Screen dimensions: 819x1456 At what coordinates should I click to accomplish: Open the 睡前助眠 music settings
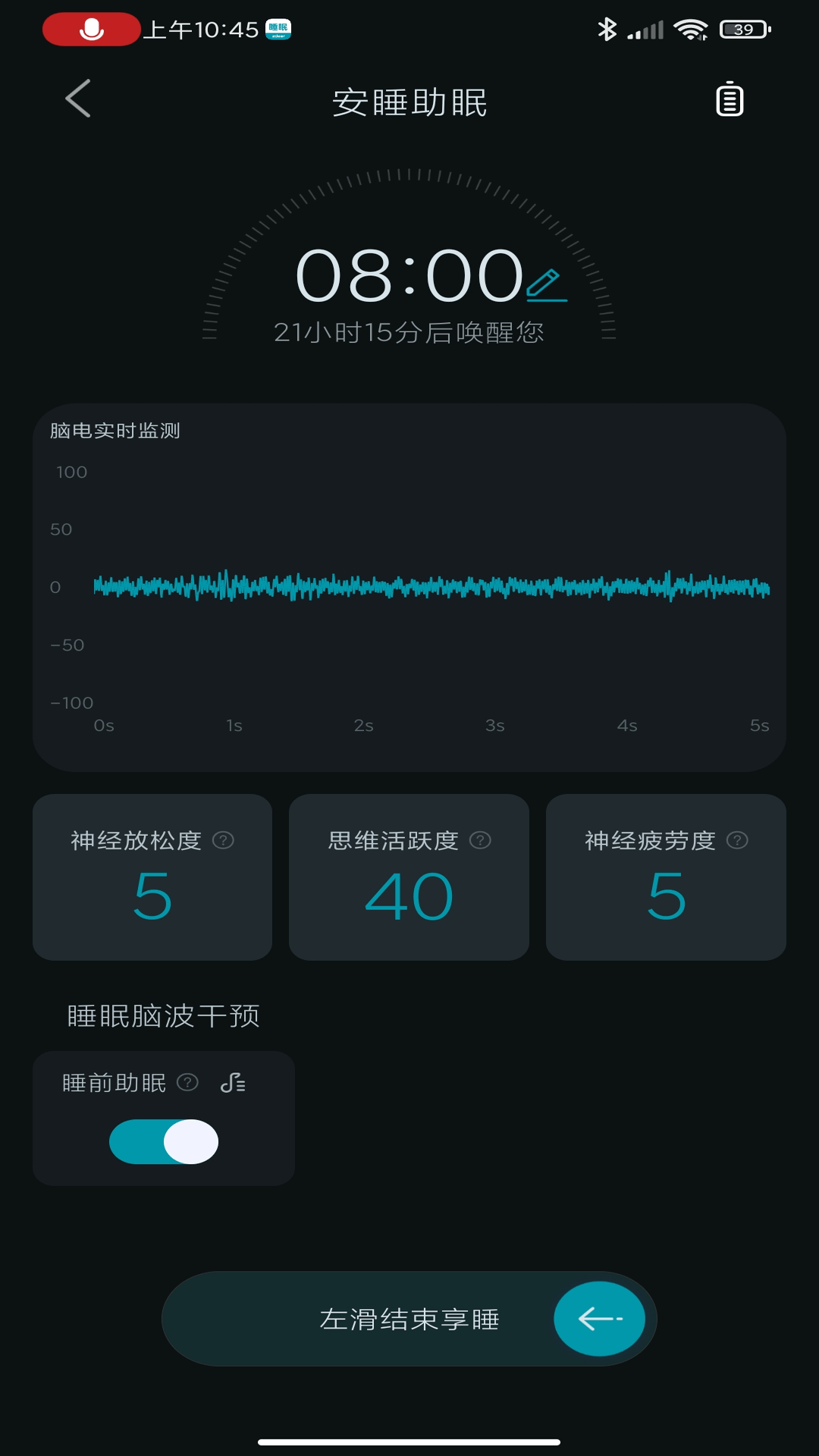(x=233, y=1082)
